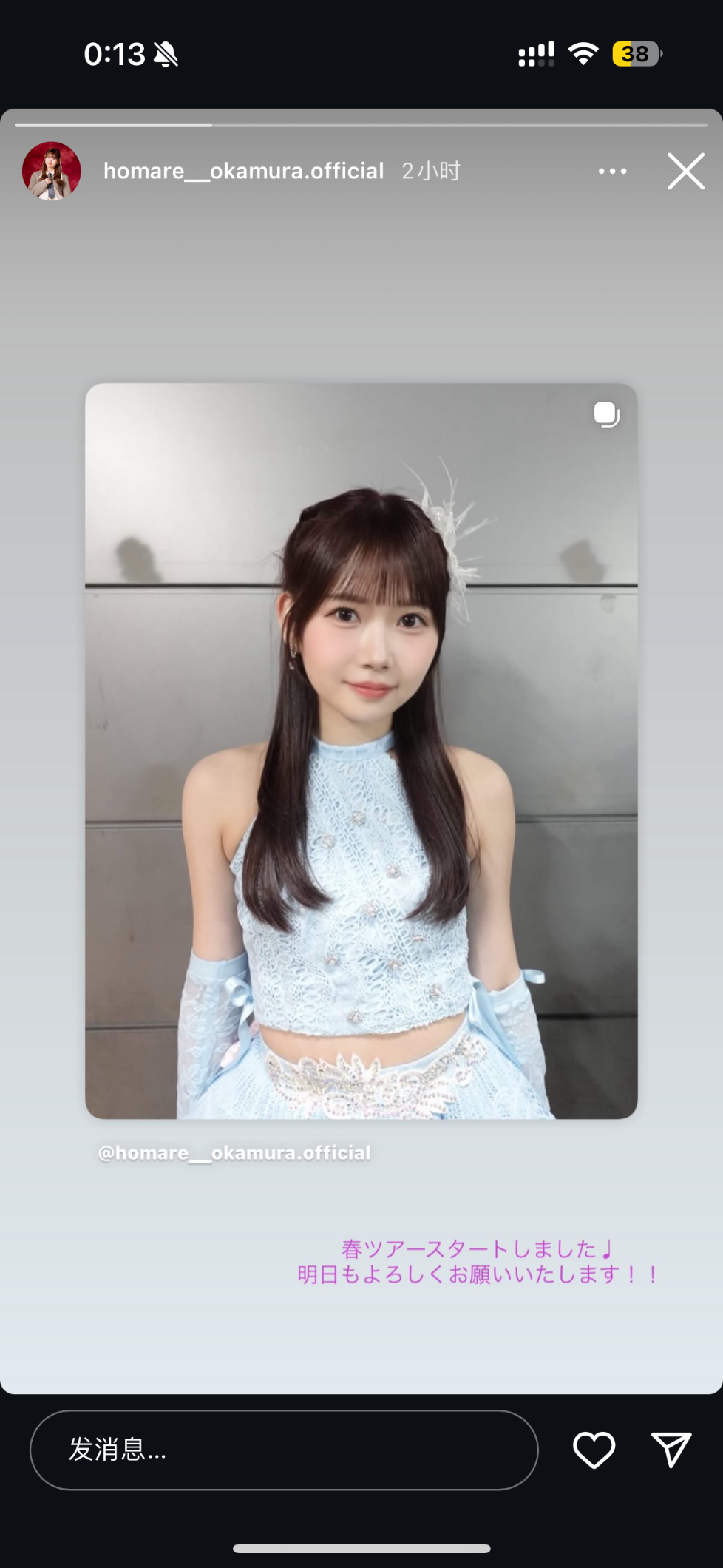The height and width of the screenshot is (1568, 723).
Task: Like this story with the heart
Action: (594, 1450)
